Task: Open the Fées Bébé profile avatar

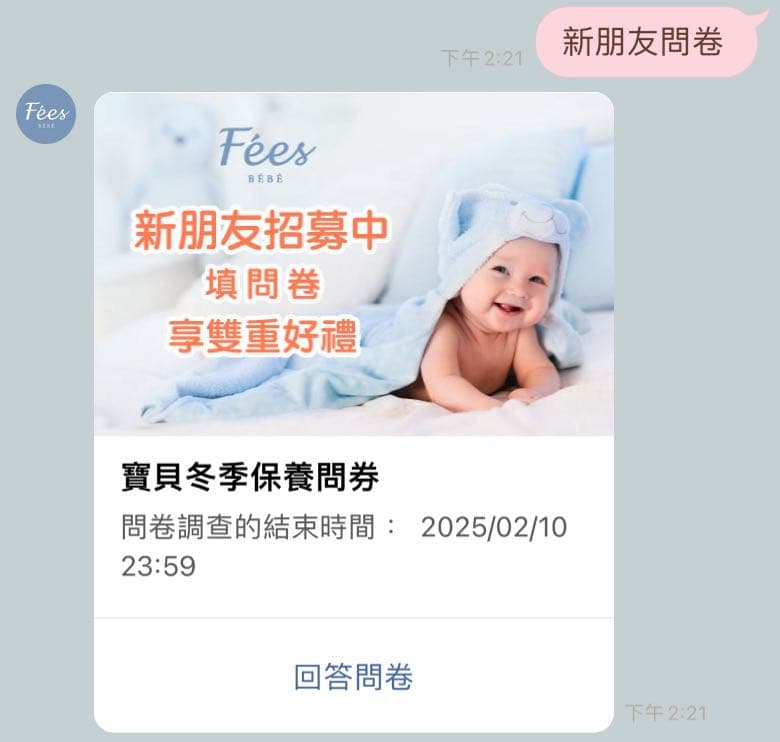Action: [x=46, y=114]
